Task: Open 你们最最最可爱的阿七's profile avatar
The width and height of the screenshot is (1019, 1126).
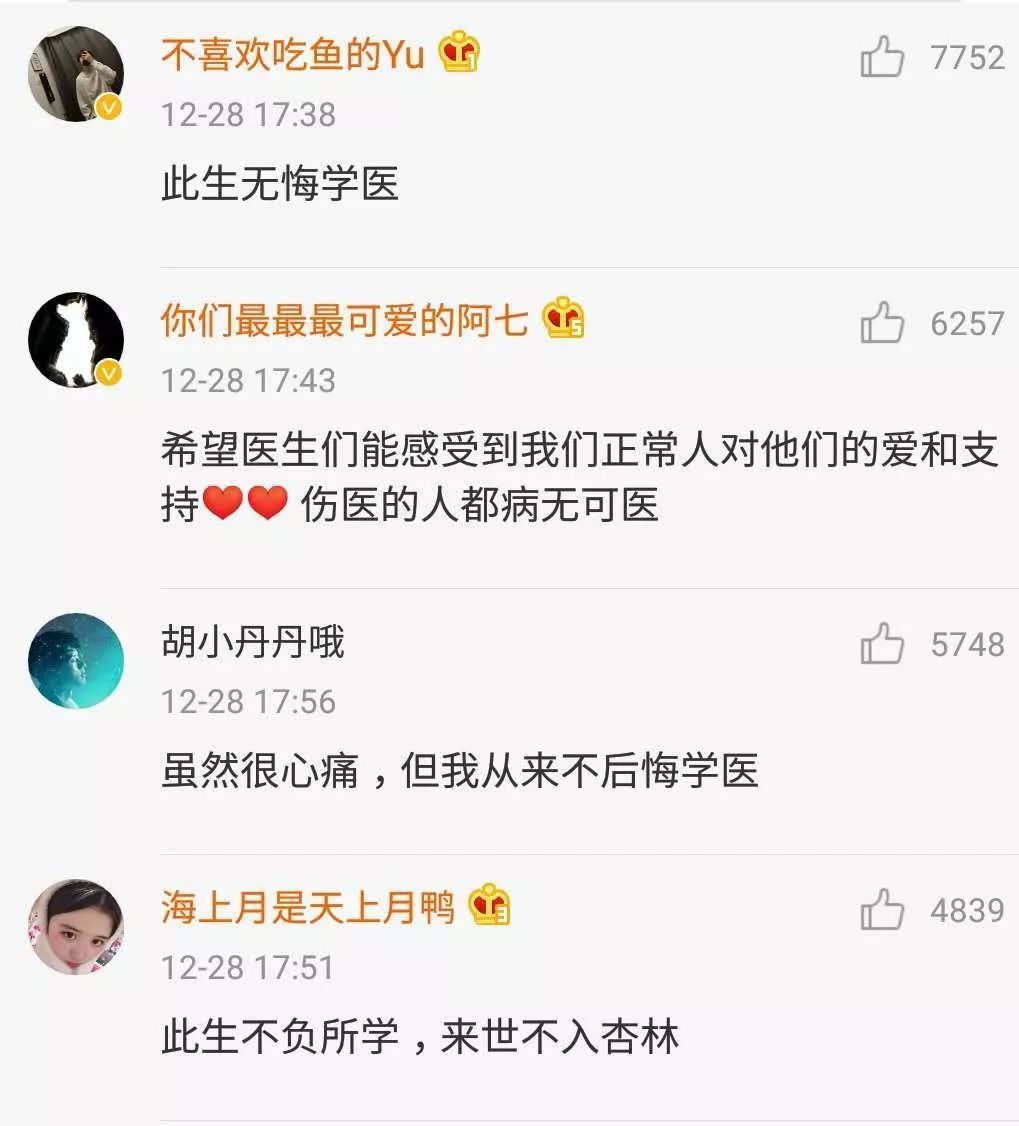Action: [76, 340]
